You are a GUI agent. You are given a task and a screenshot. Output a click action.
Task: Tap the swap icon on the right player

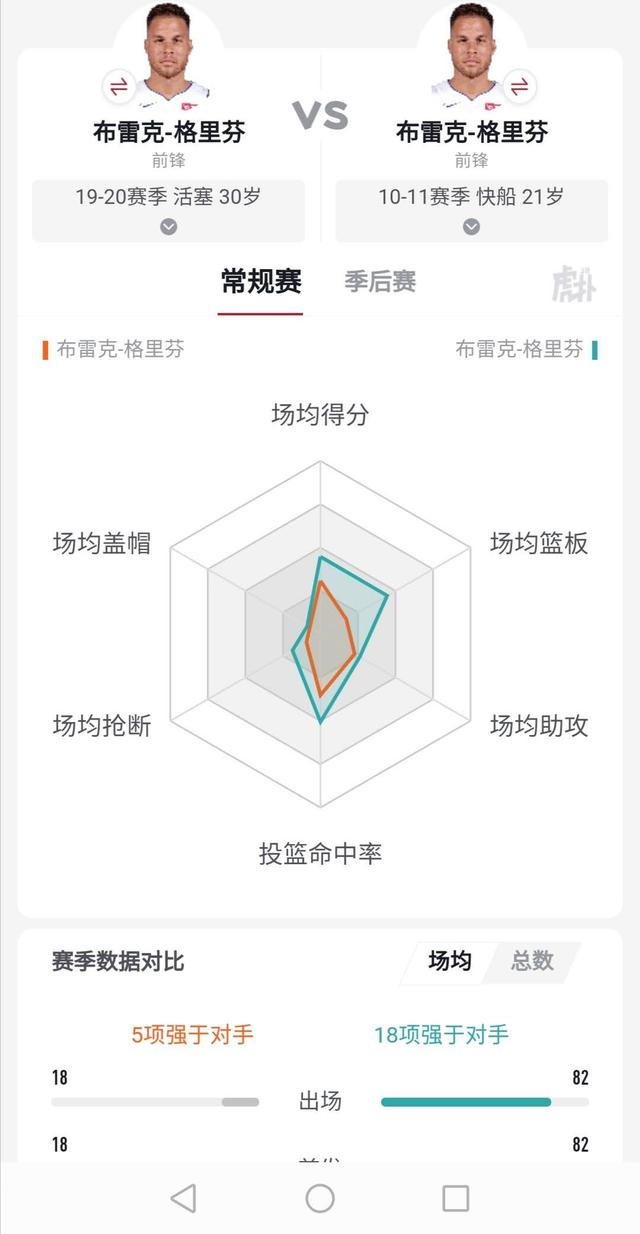click(x=518, y=87)
